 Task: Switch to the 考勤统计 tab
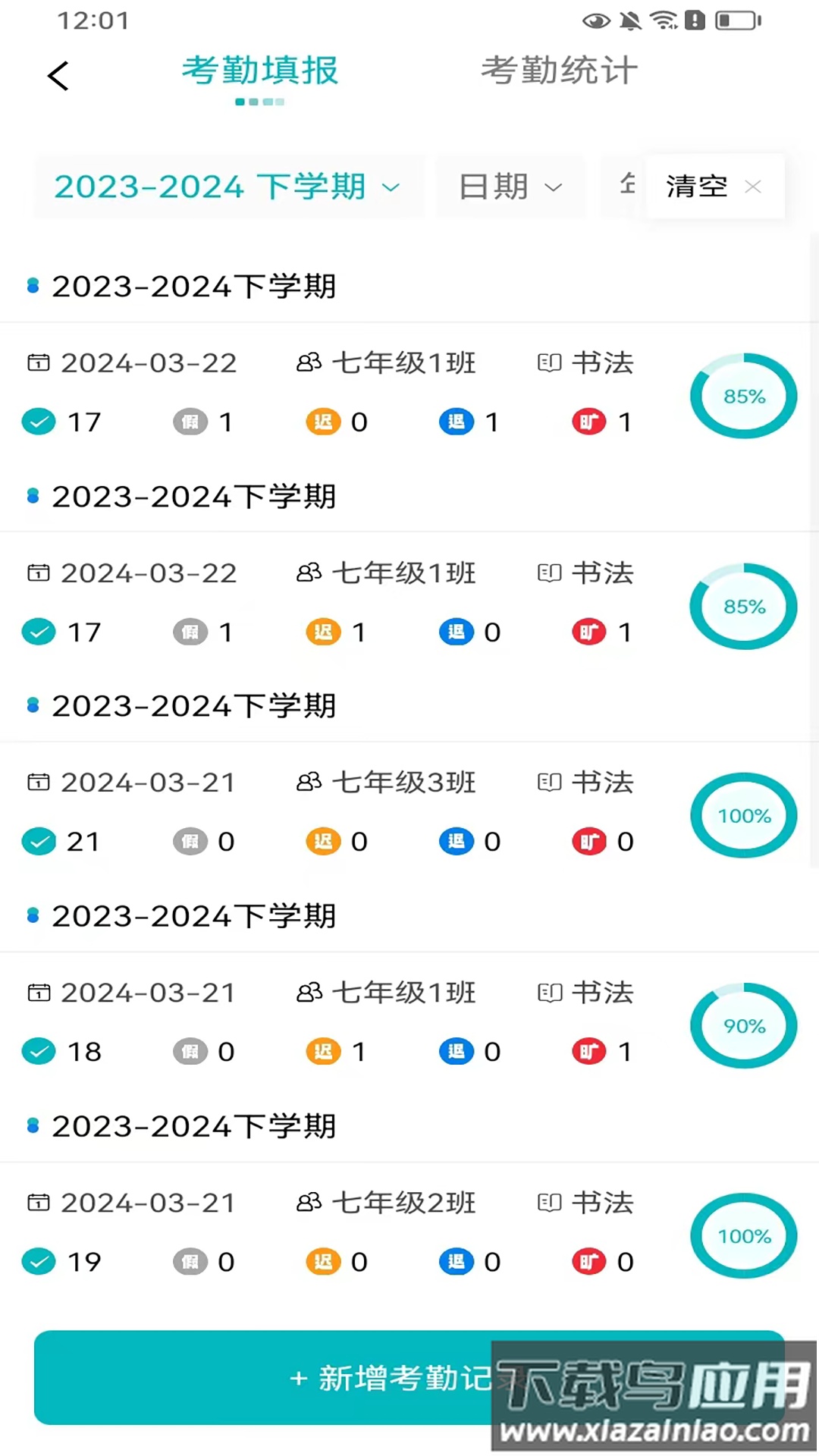pos(558,70)
